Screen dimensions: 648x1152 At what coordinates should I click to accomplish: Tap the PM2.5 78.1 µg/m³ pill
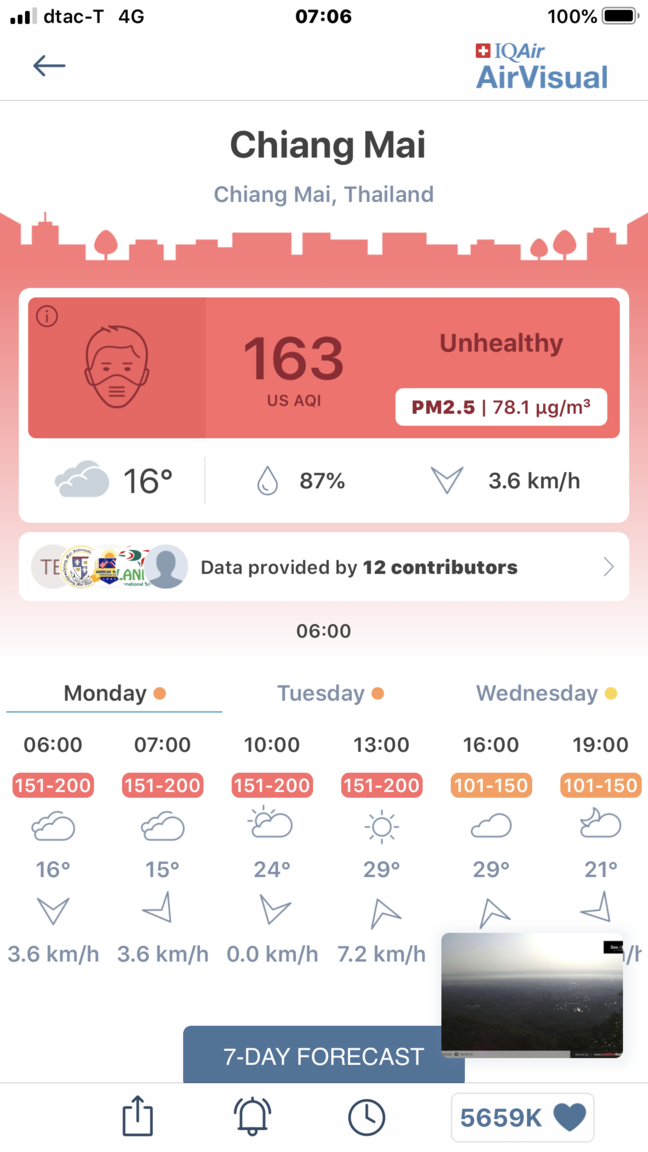(500, 407)
